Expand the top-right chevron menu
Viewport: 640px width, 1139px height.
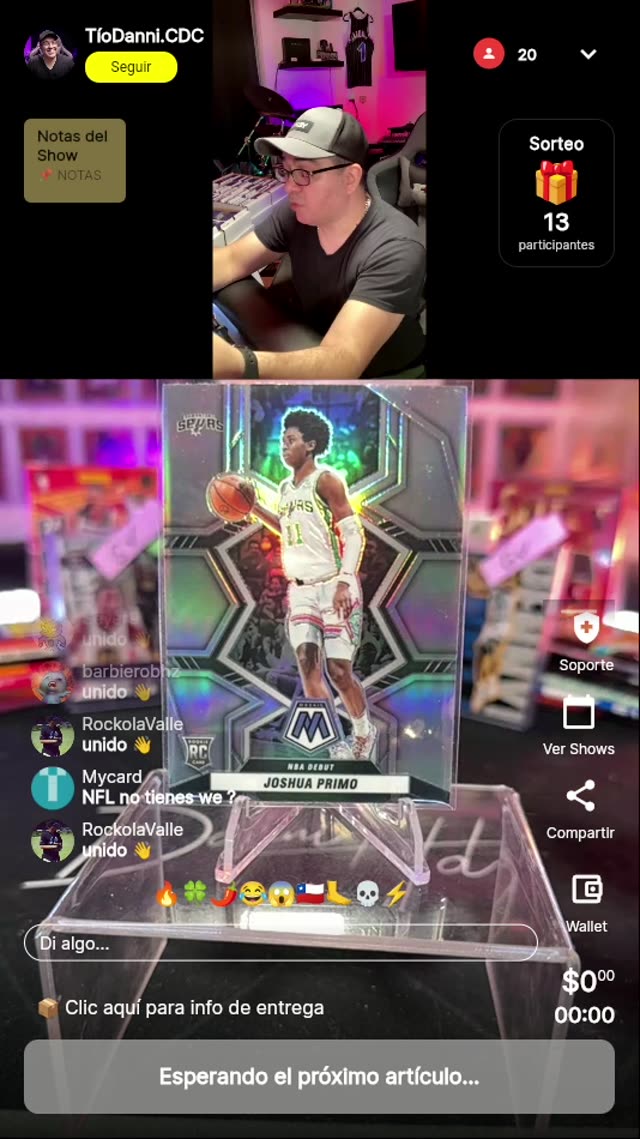click(x=588, y=54)
